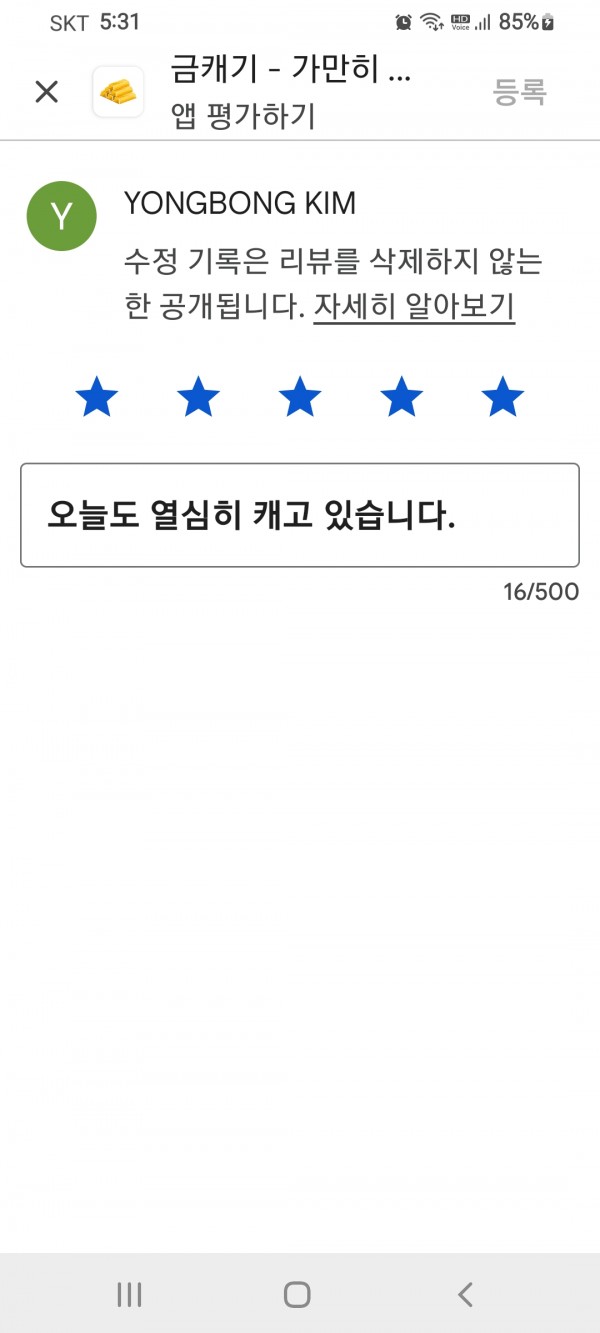Set the rating to four stars
This screenshot has height=1333, width=600.
401,398
